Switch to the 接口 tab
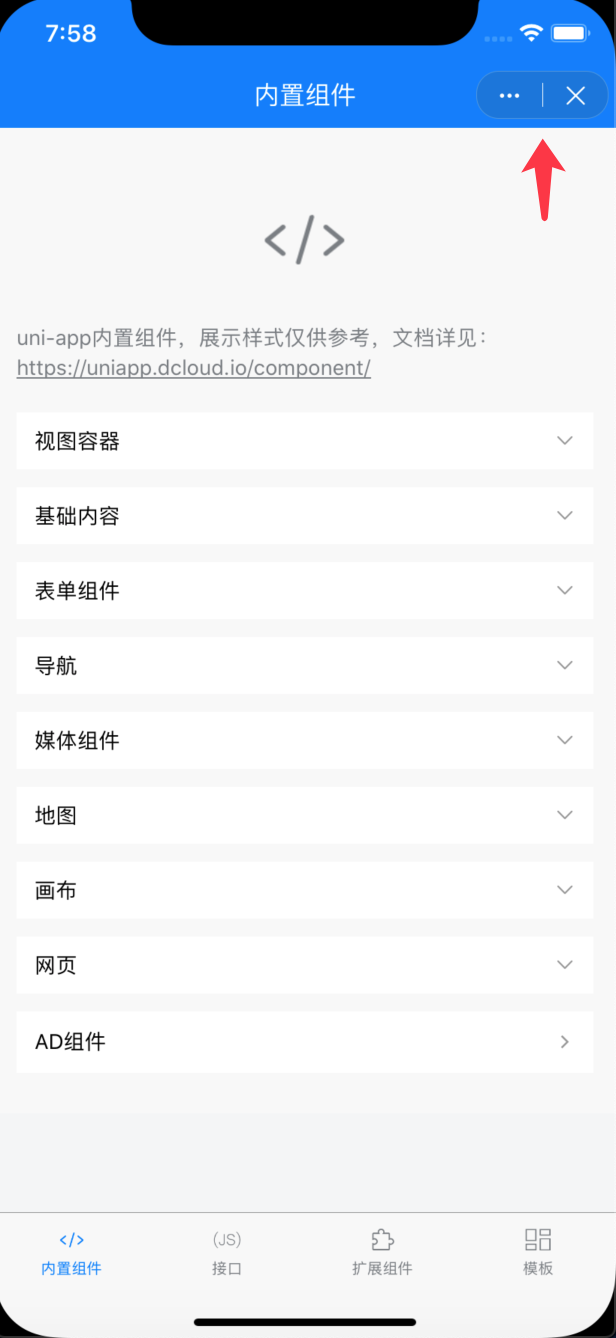 coord(227,1252)
